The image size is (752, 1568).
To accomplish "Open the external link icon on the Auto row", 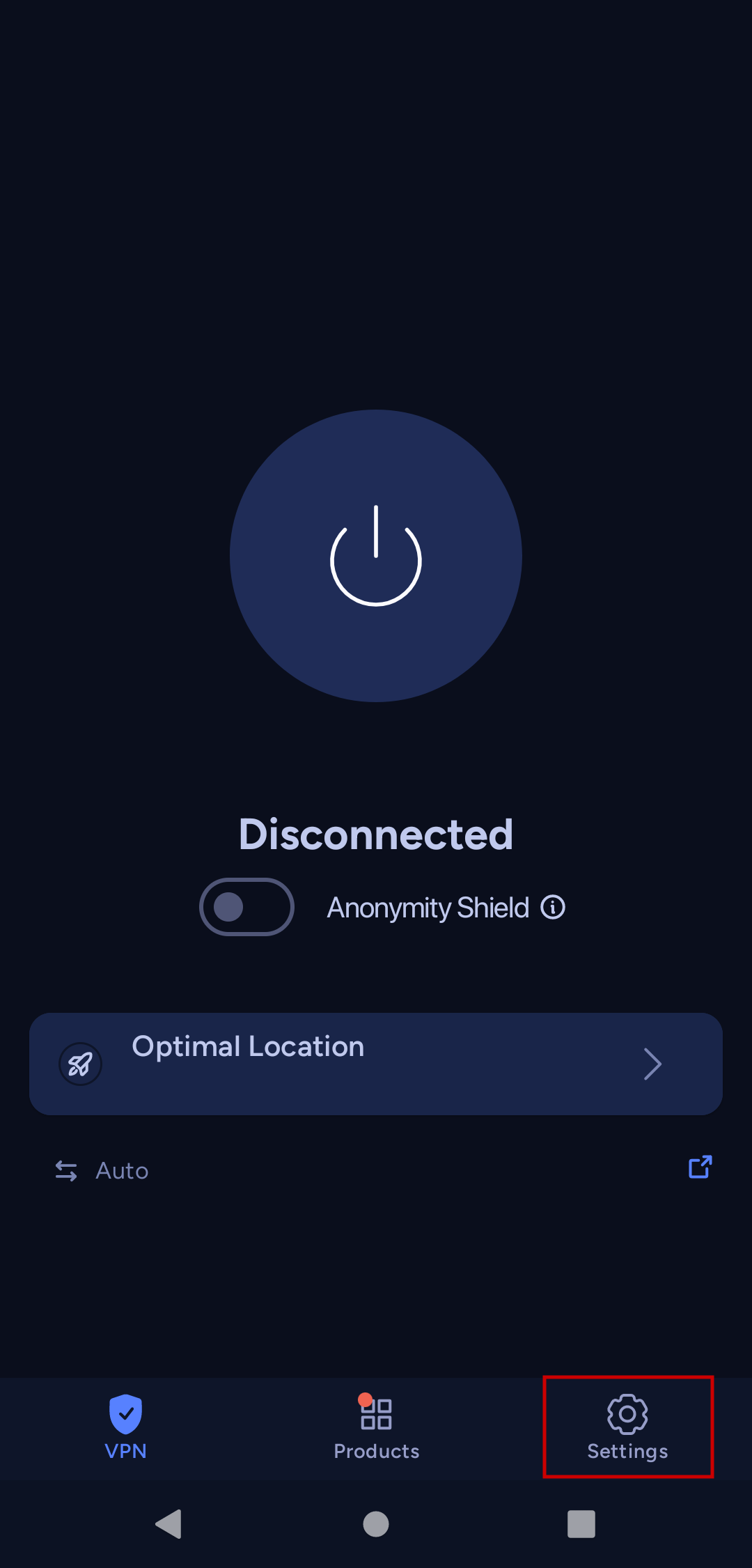I will (x=699, y=1167).
